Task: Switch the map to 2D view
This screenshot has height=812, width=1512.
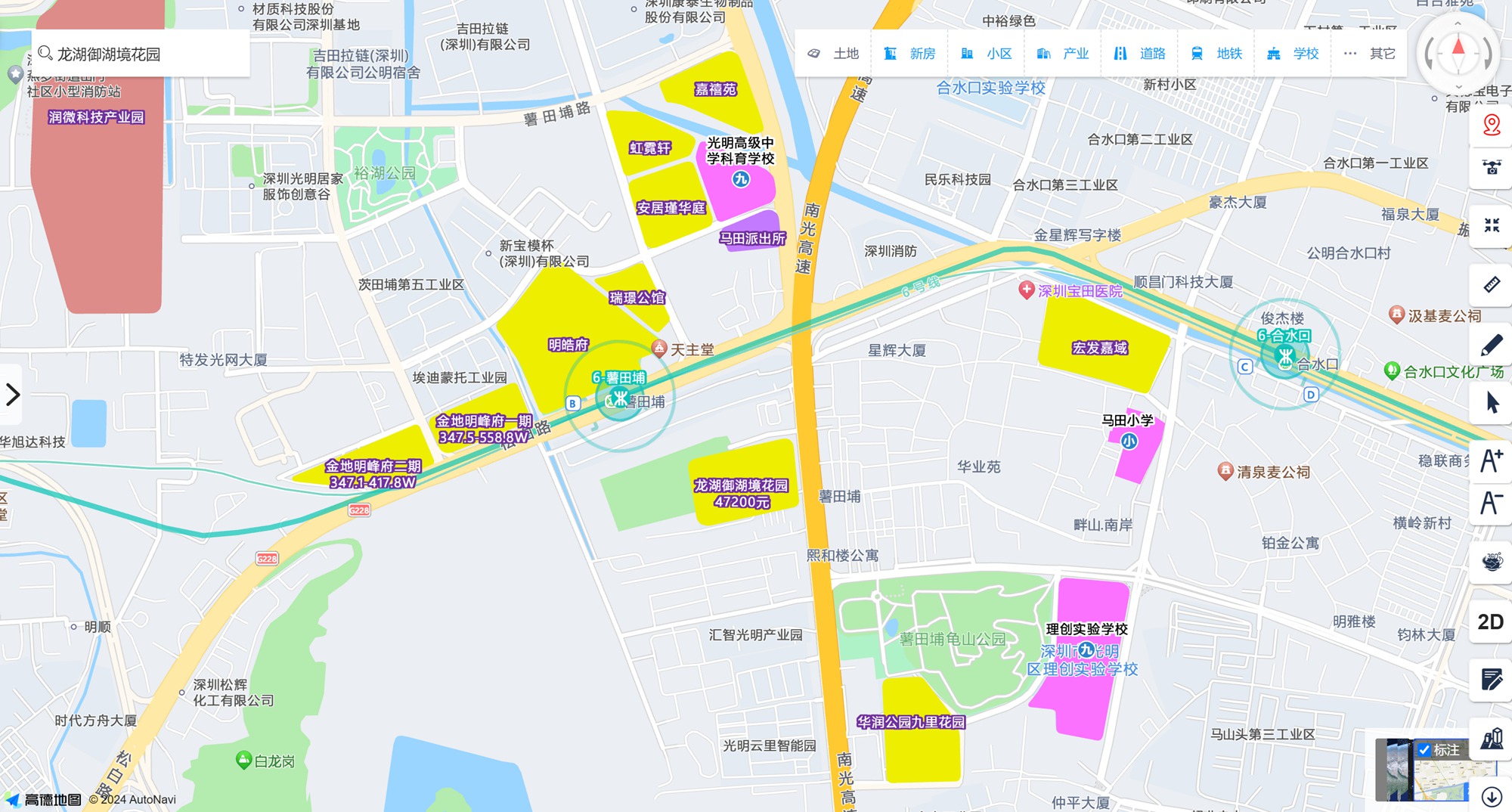Action: [1490, 622]
